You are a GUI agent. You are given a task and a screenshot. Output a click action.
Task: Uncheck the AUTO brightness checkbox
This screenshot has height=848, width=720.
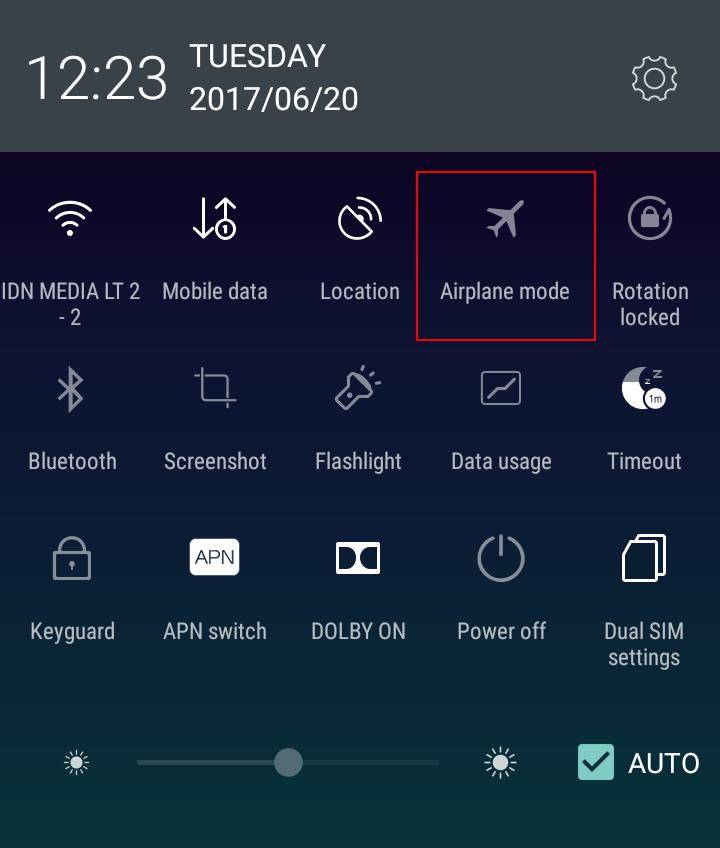pos(596,763)
